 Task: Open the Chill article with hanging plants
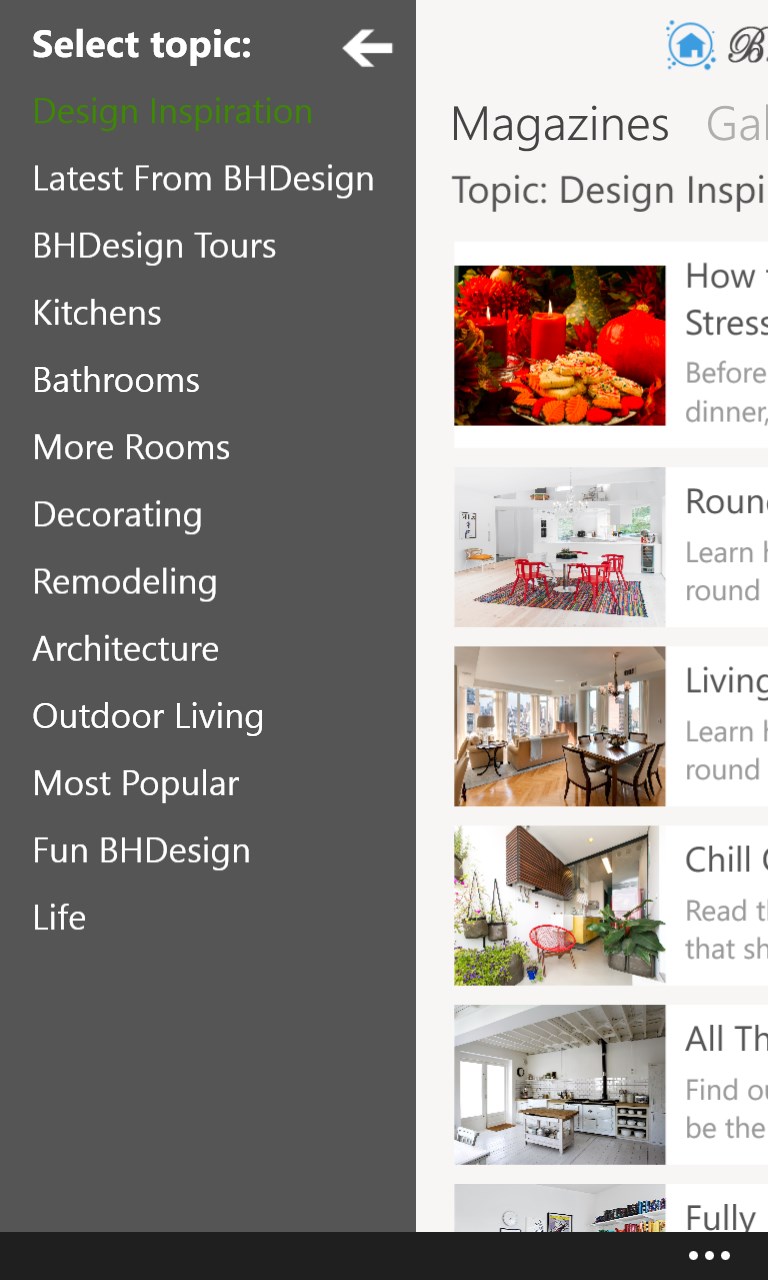click(560, 905)
